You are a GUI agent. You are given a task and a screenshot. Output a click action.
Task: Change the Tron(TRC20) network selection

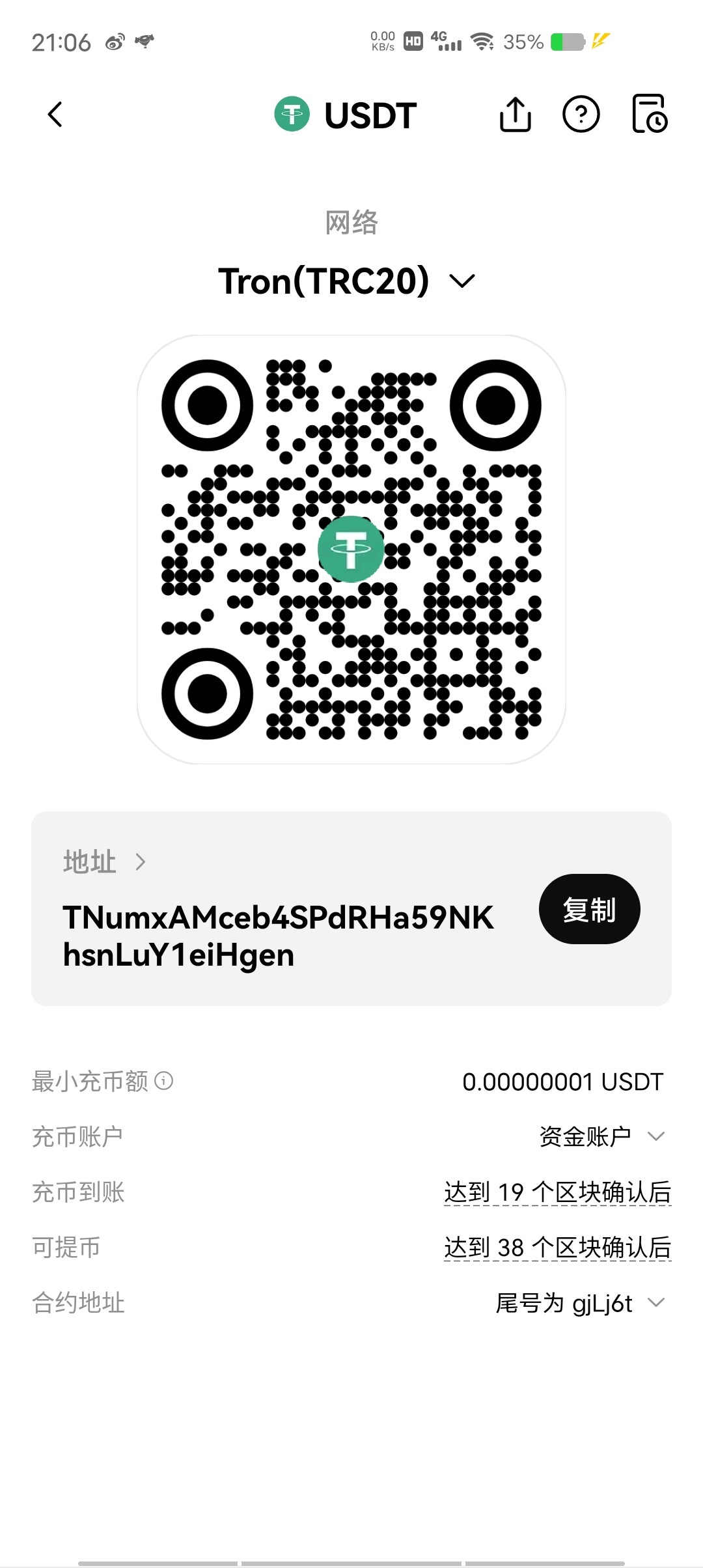coord(347,281)
